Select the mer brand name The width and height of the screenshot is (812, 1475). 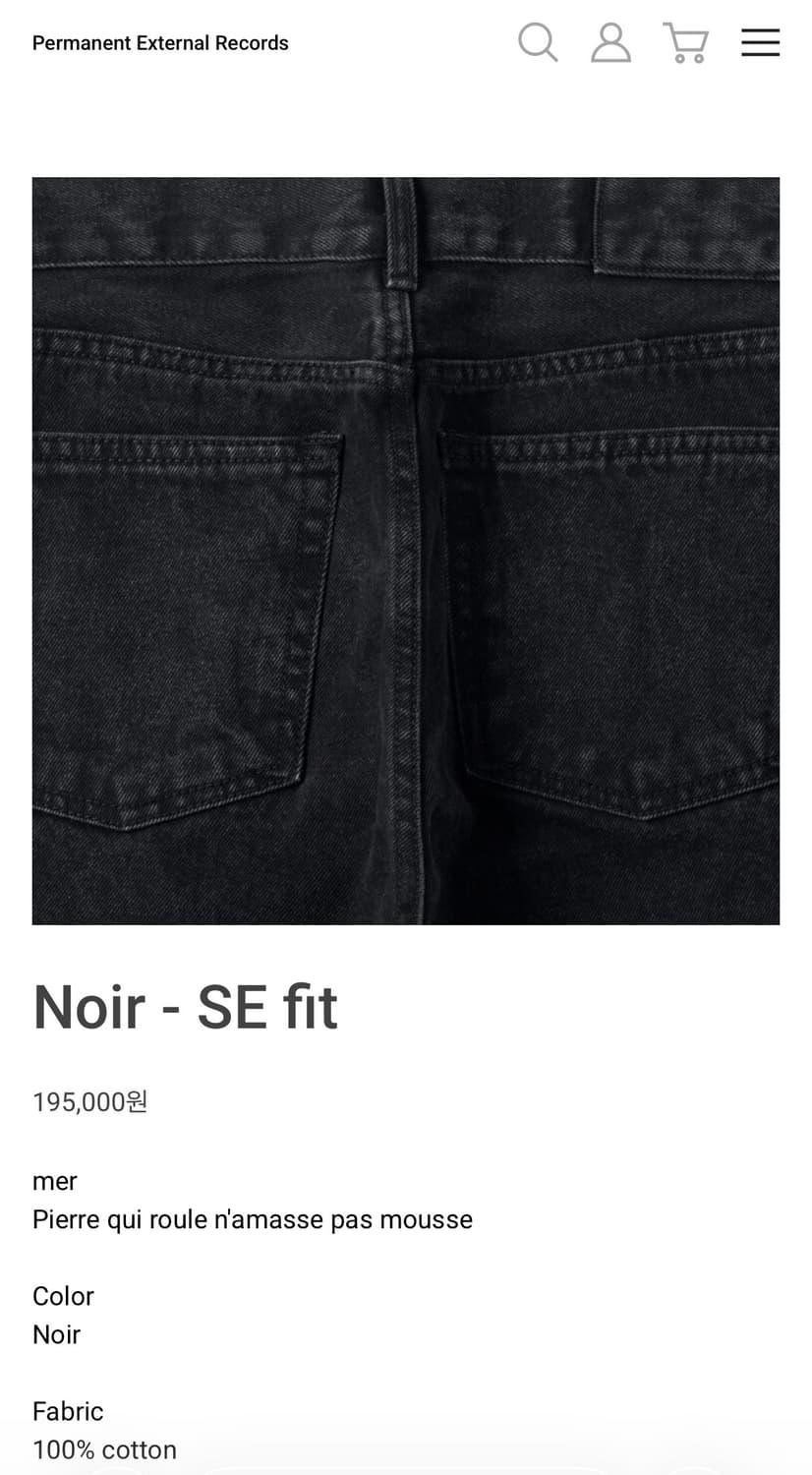[54, 1180]
